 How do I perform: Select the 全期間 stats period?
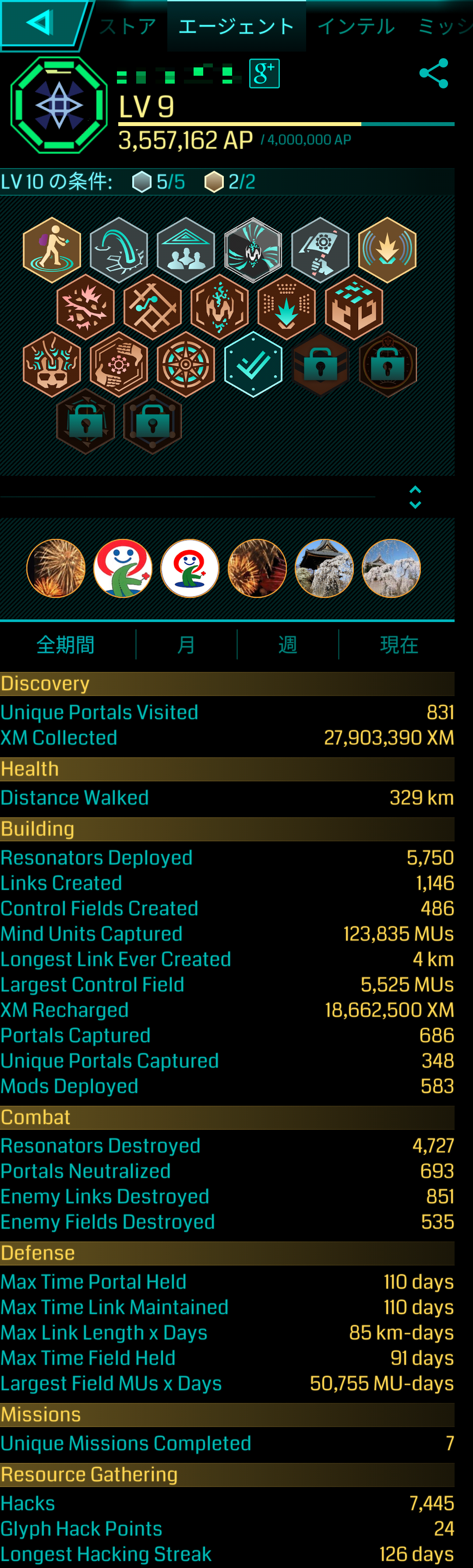[x=66, y=644]
